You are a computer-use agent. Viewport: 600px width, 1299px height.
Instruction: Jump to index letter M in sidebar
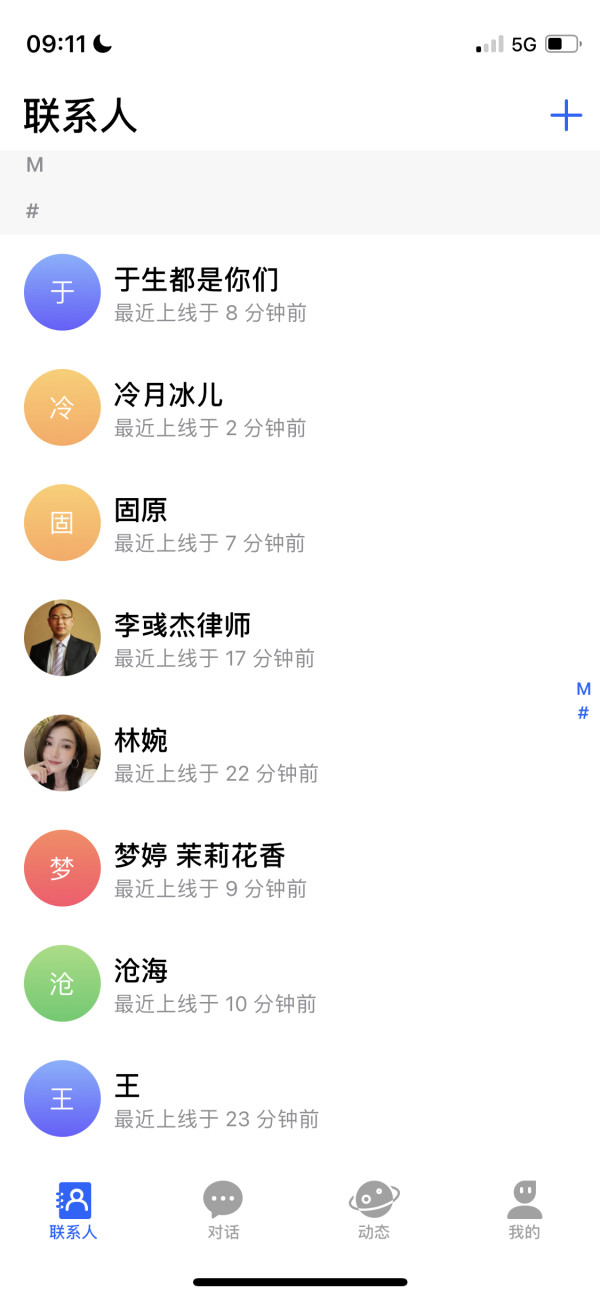pos(584,689)
